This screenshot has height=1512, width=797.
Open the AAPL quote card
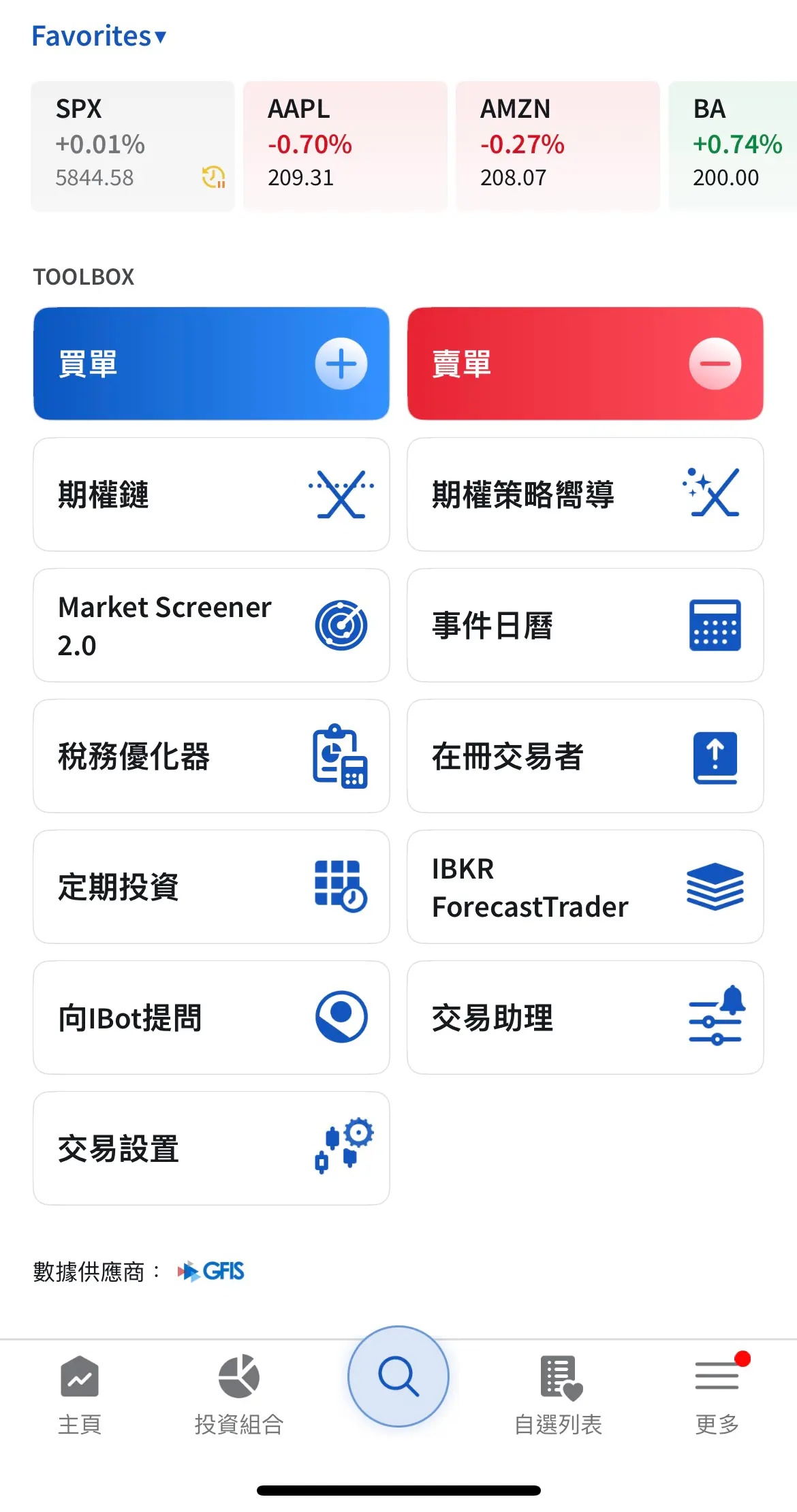point(345,146)
